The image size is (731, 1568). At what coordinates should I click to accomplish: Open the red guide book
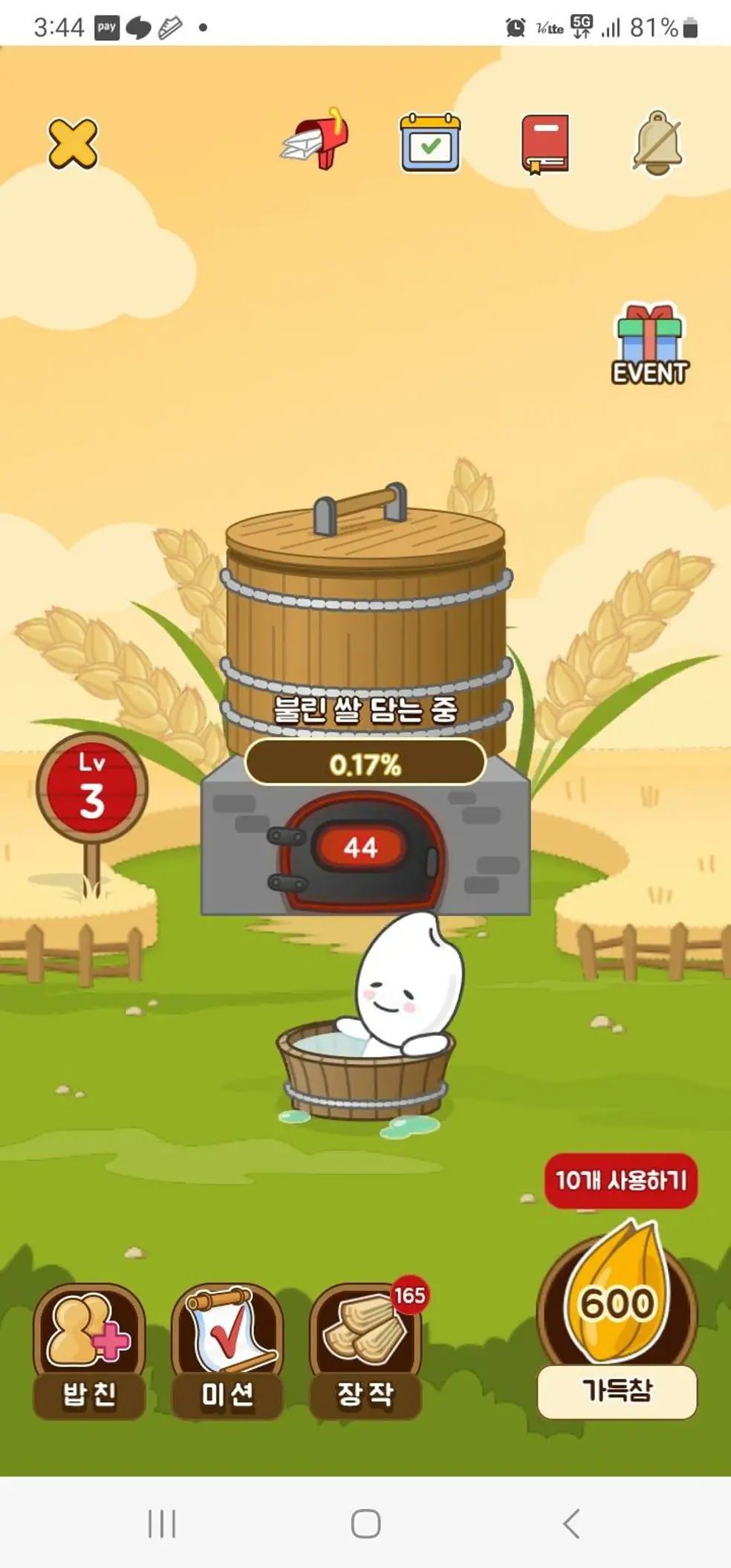(x=545, y=143)
